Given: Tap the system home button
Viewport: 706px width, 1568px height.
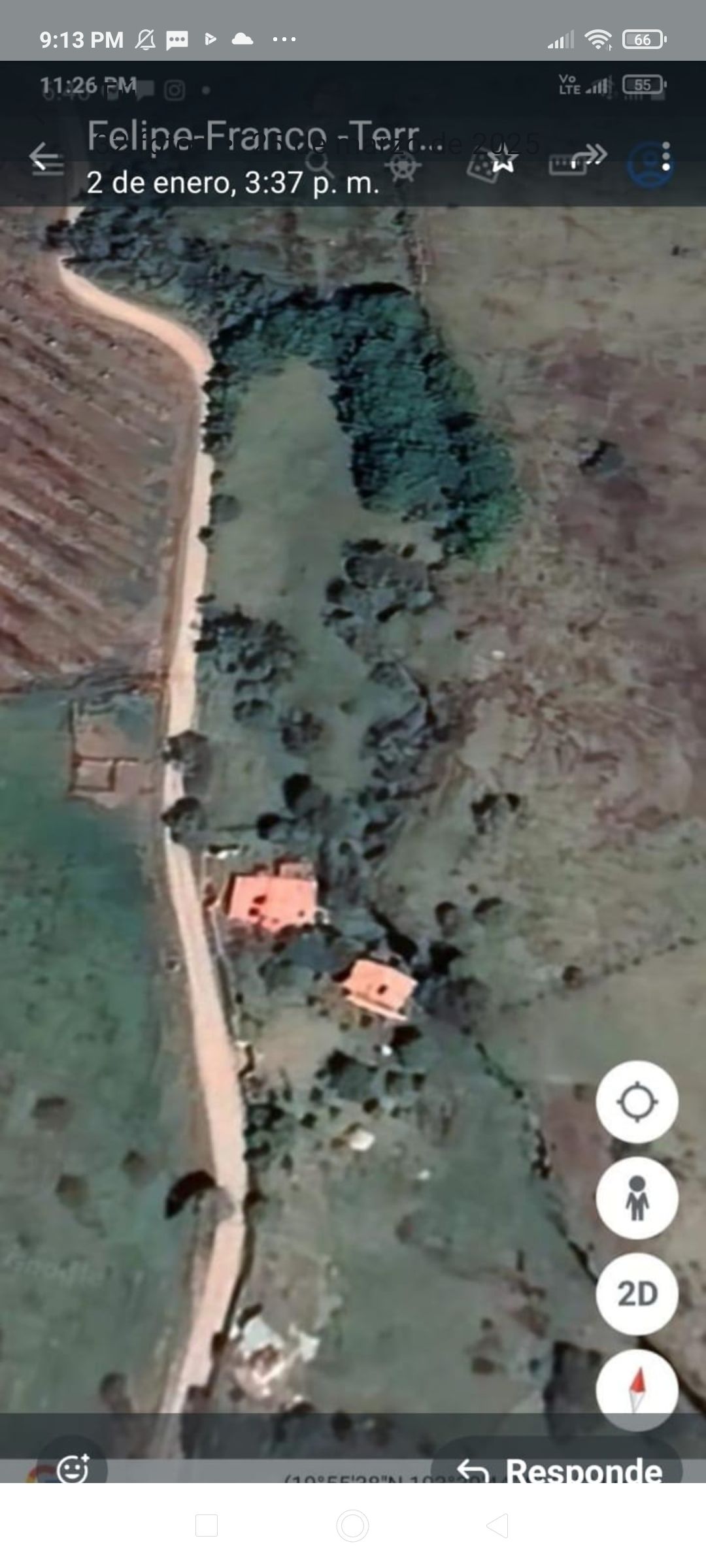Looking at the screenshot, I should pos(352,1526).
